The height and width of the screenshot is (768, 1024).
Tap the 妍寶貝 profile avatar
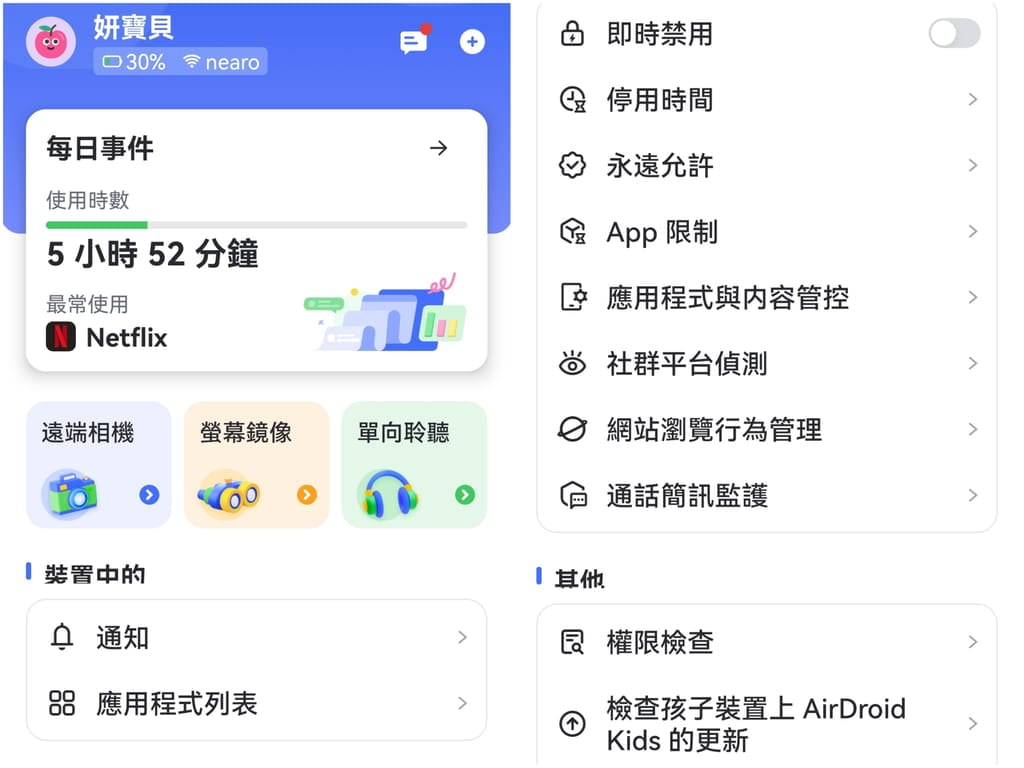click(x=51, y=42)
